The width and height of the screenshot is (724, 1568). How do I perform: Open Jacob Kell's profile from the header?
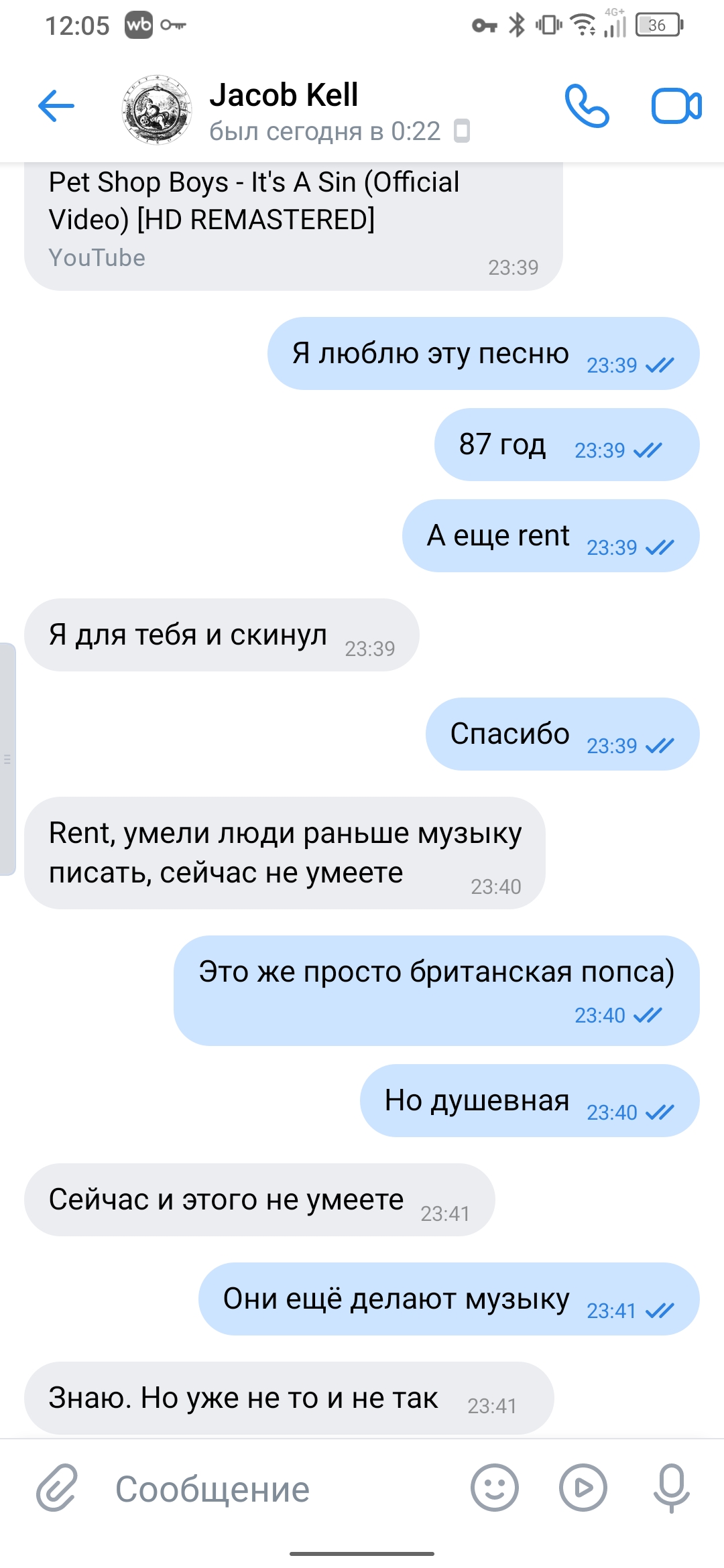click(x=284, y=109)
